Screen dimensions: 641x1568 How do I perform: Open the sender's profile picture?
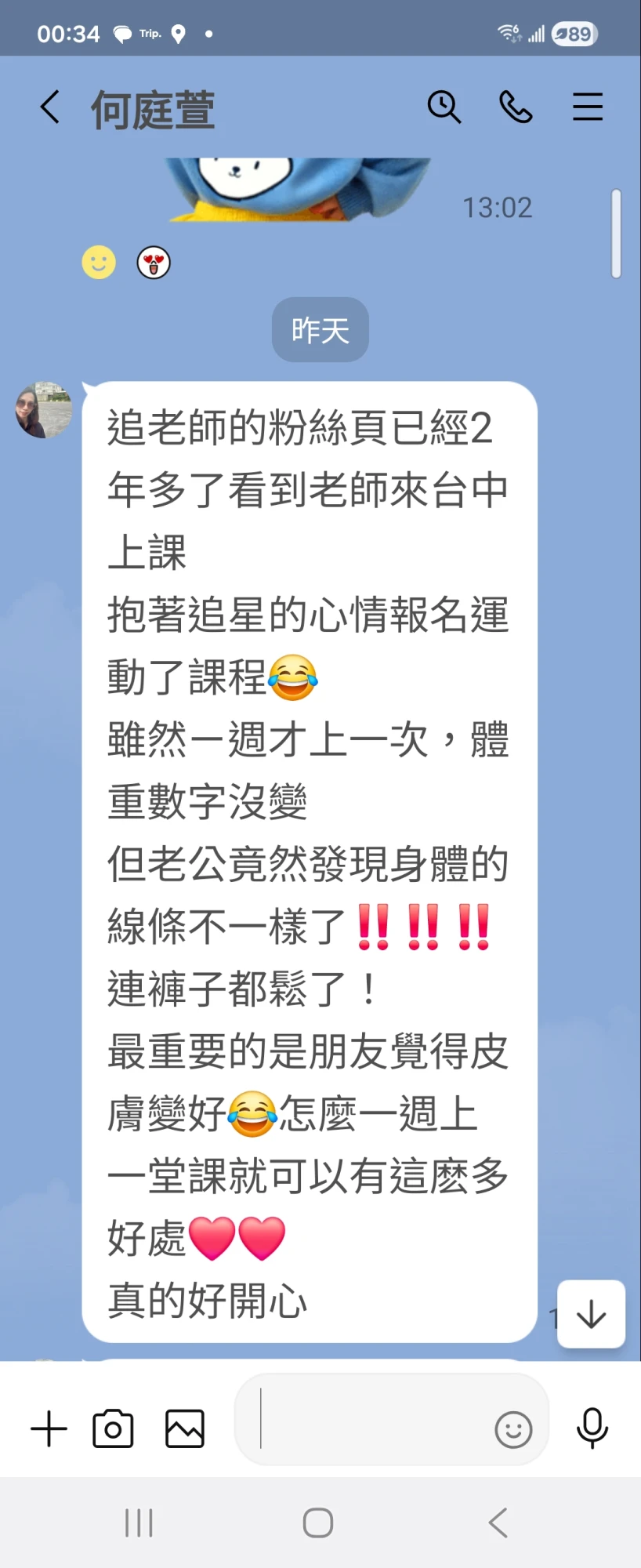pos(44,410)
